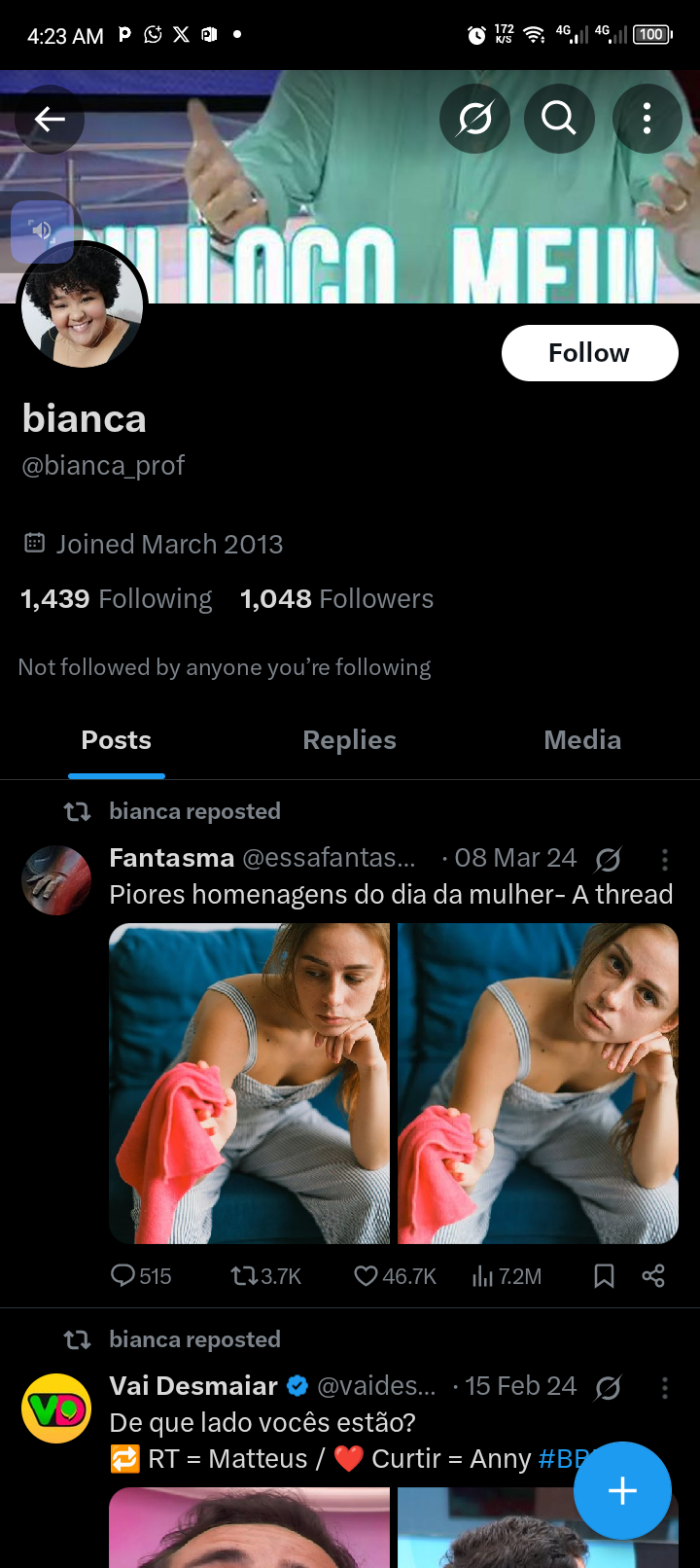Open the 1,439 Following list
Viewport: 700px width, 1568px height.
coord(117,598)
